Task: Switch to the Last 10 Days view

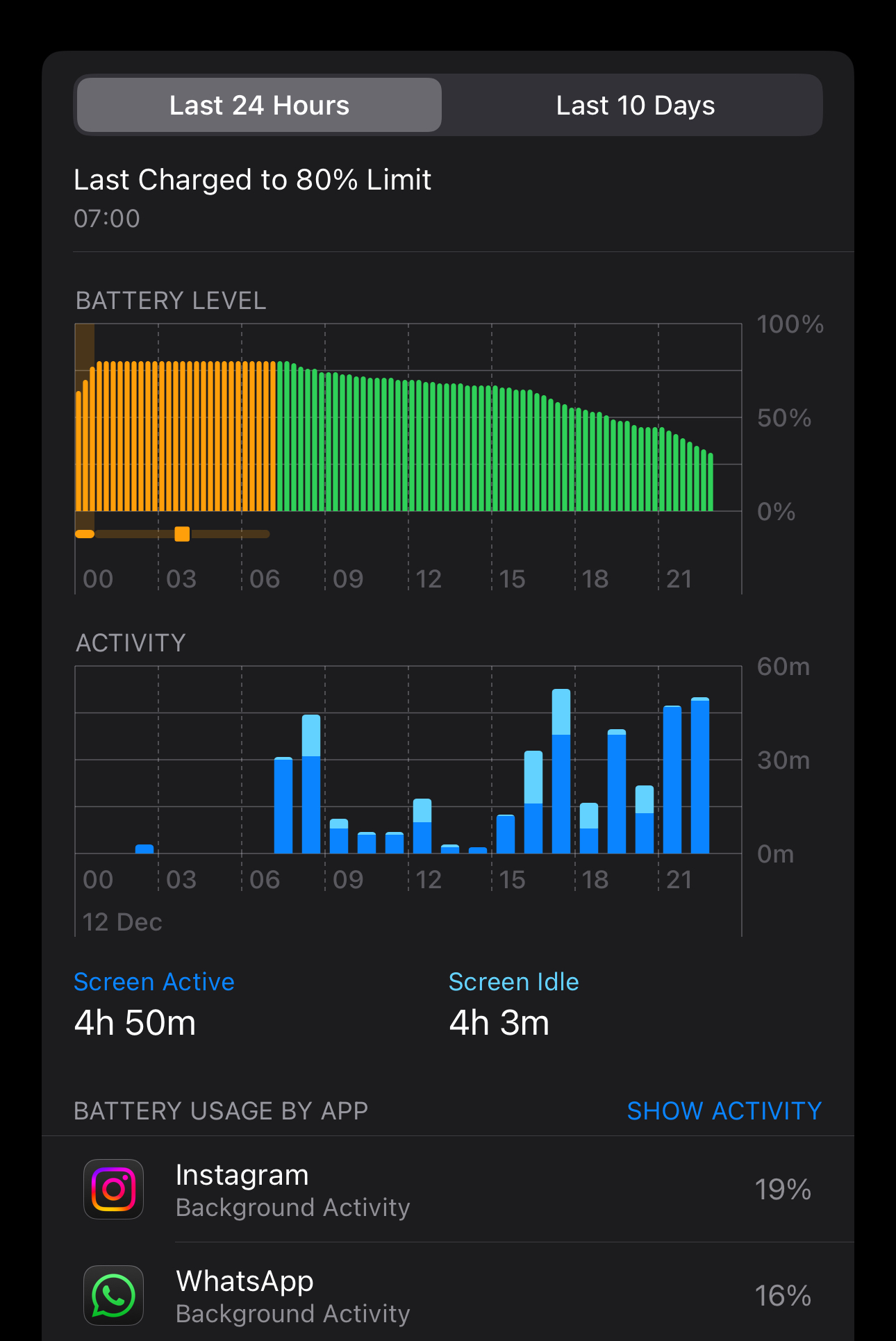Action: point(635,106)
